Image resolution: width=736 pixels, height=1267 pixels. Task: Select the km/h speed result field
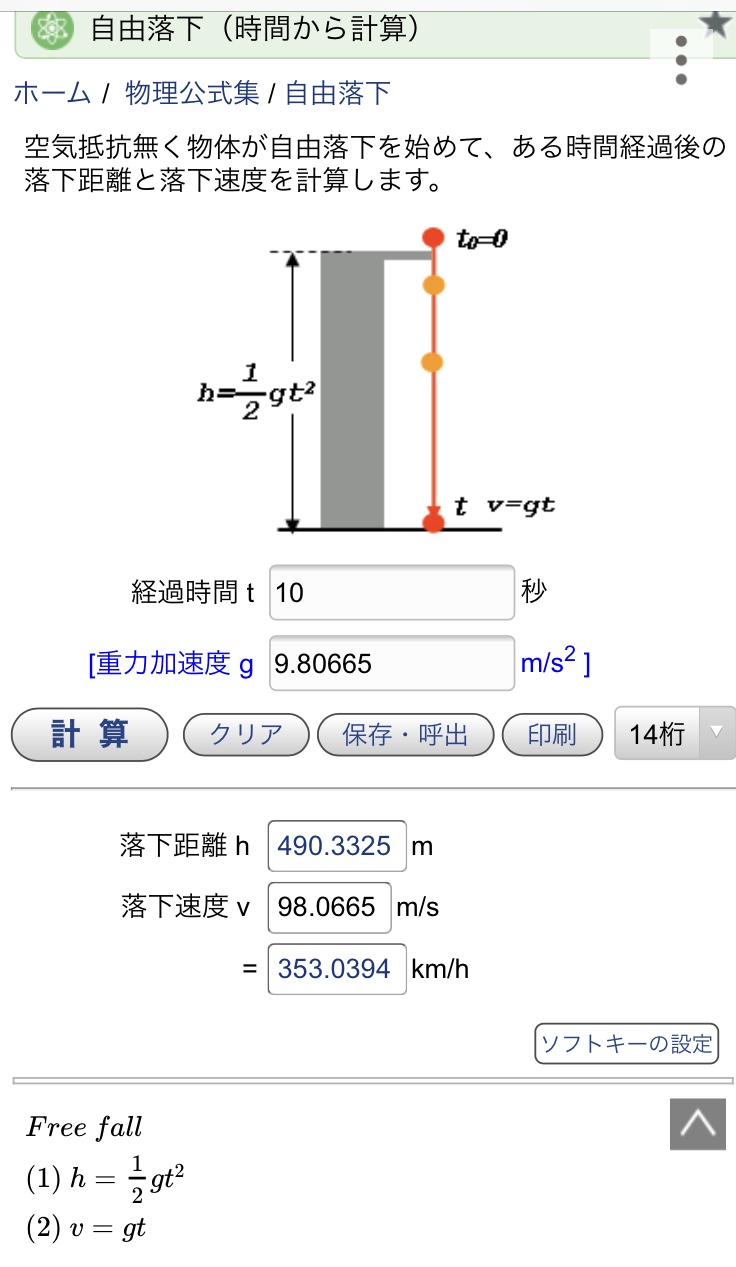click(337, 969)
